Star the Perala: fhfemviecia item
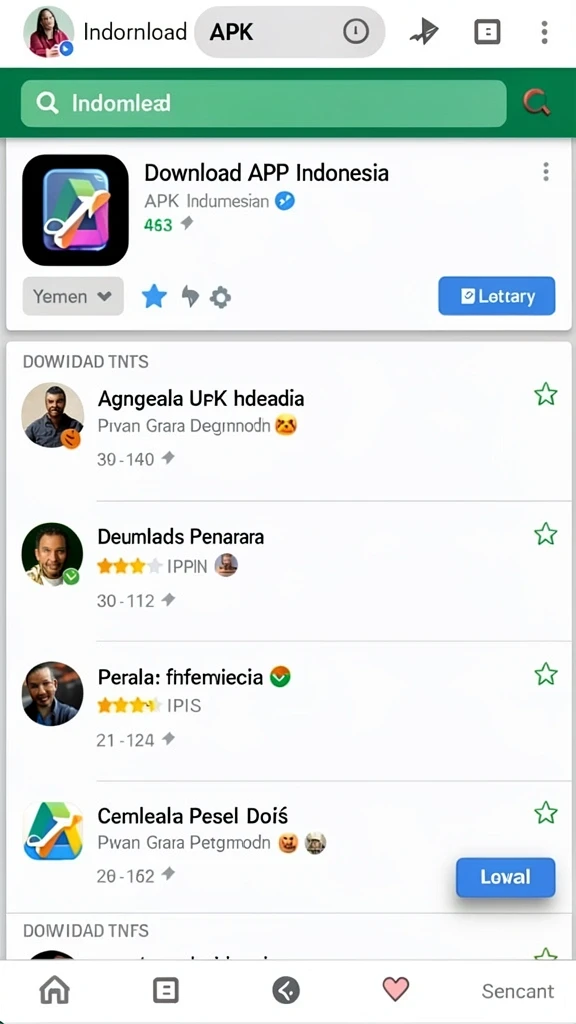 (545, 674)
